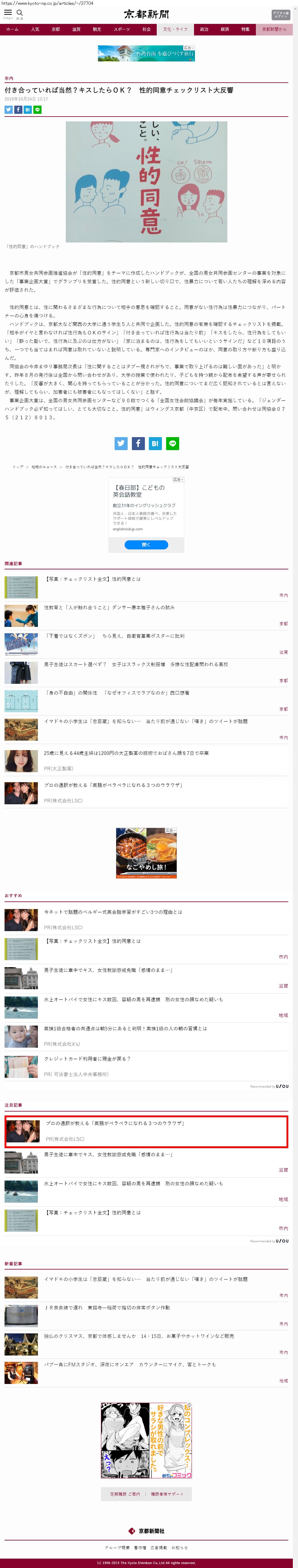Open the 経済 section
The image size is (298, 1568).
(x=225, y=29)
